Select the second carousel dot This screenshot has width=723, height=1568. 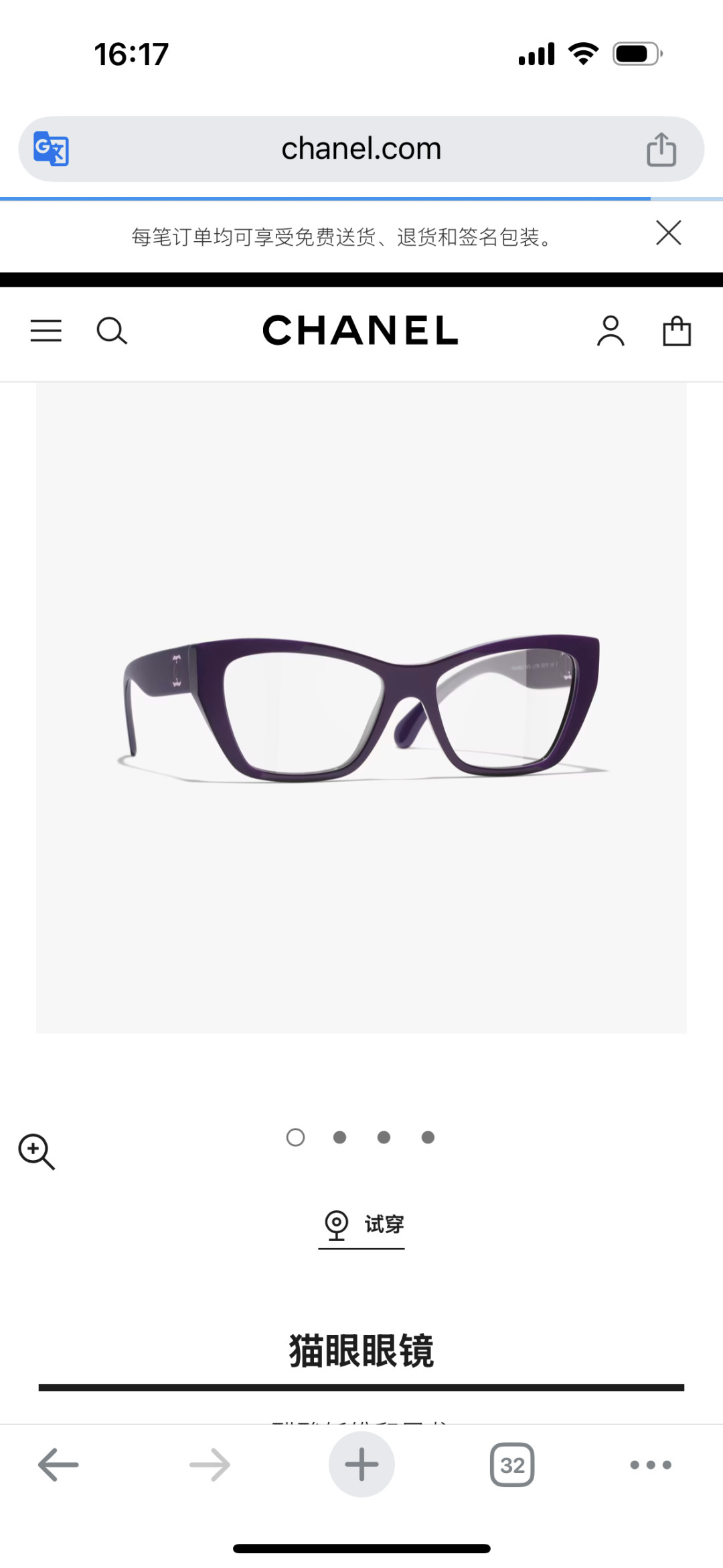339,1137
